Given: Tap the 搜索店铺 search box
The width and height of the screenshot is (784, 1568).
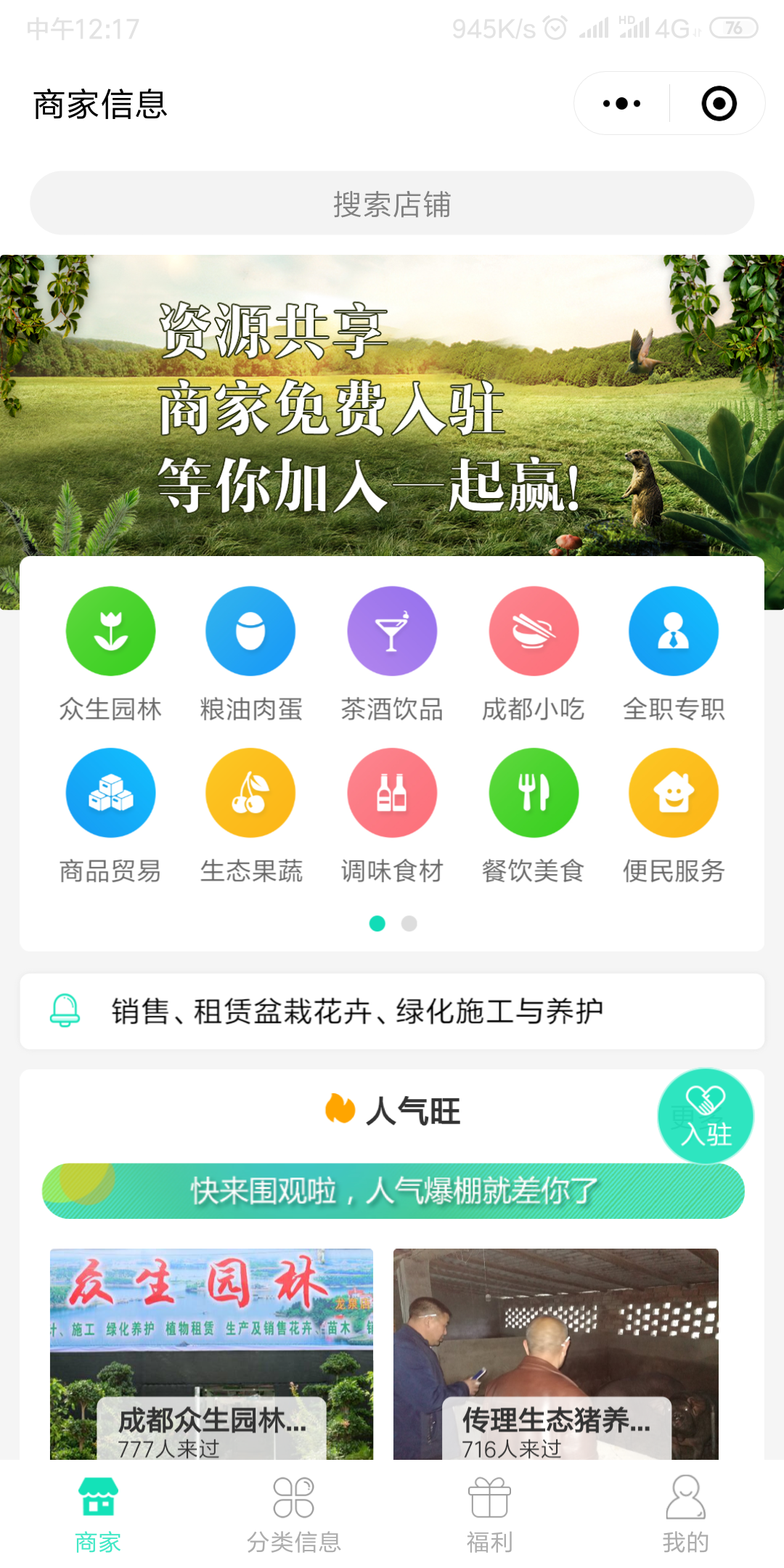Looking at the screenshot, I should pos(392,203).
